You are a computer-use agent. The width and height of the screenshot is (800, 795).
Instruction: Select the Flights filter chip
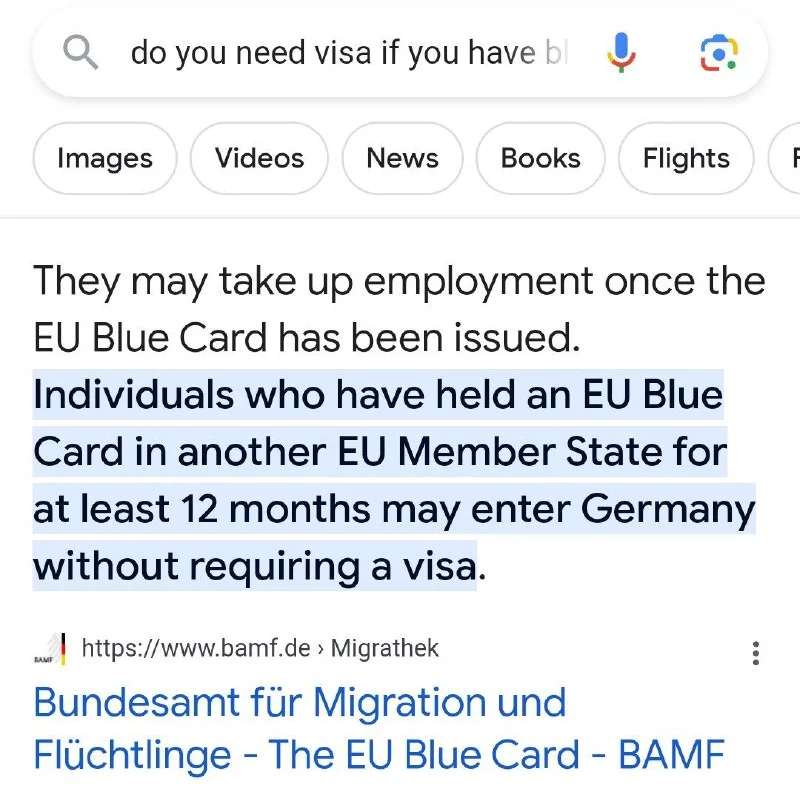(685, 158)
